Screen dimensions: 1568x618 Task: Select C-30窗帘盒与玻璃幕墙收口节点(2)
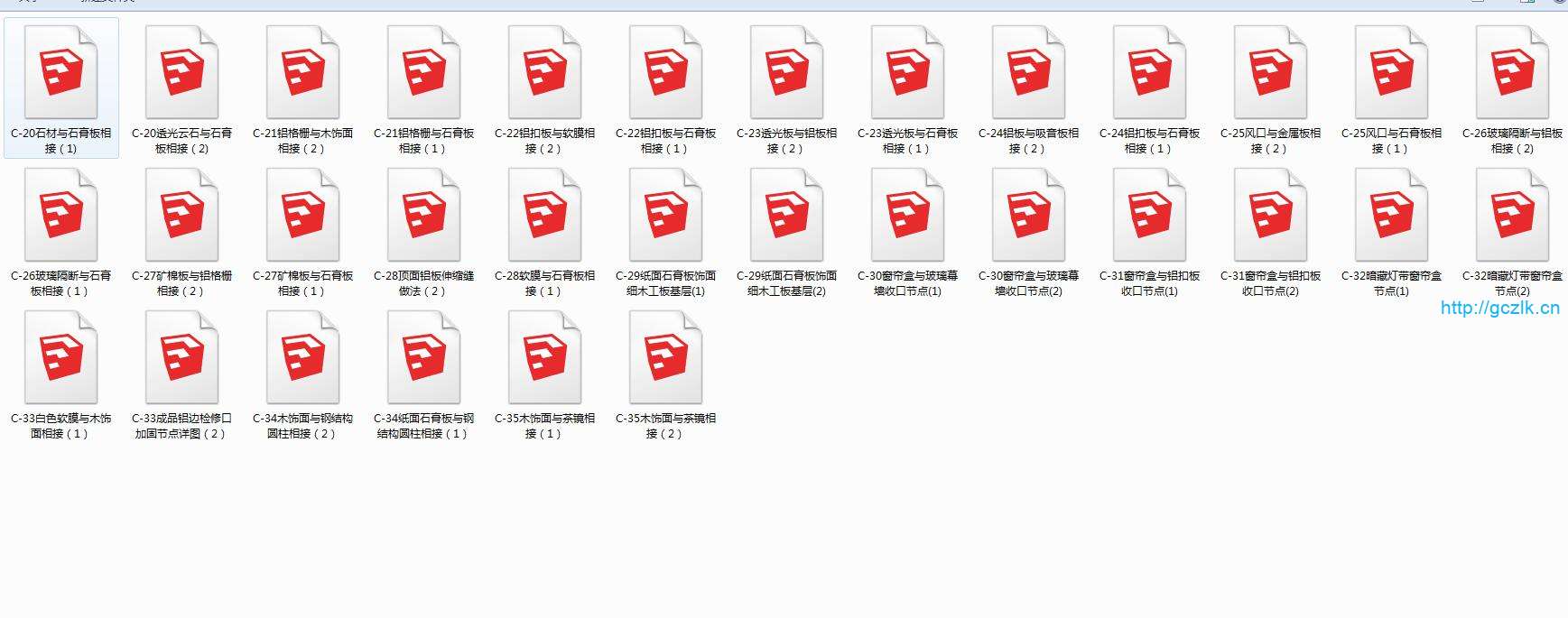click(1028, 217)
